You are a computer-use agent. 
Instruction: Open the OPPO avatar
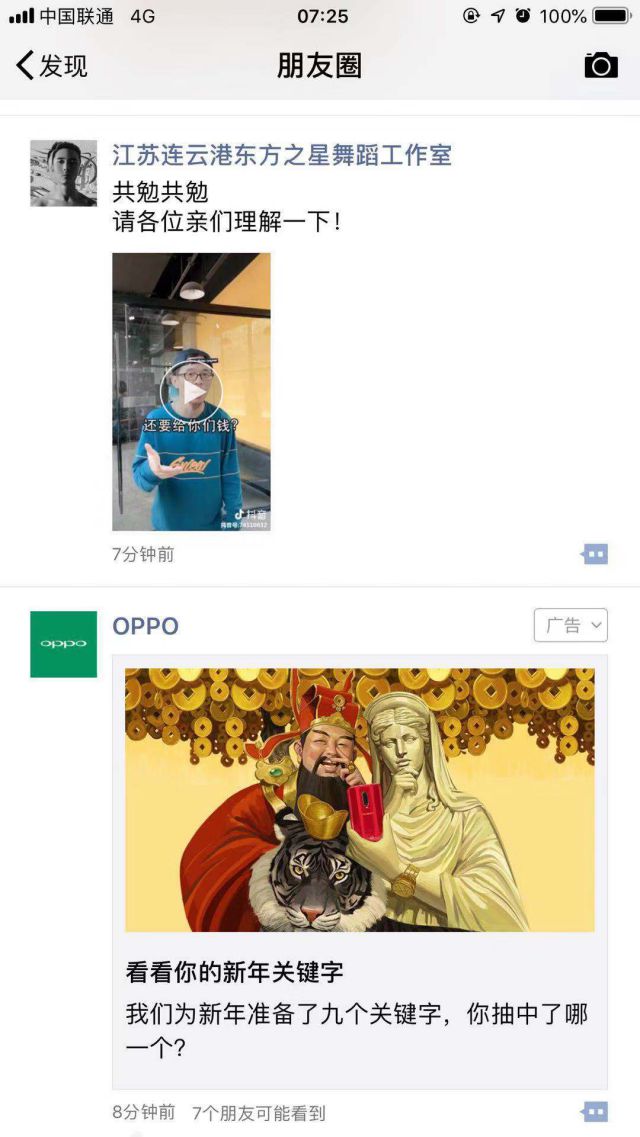pos(64,644)
